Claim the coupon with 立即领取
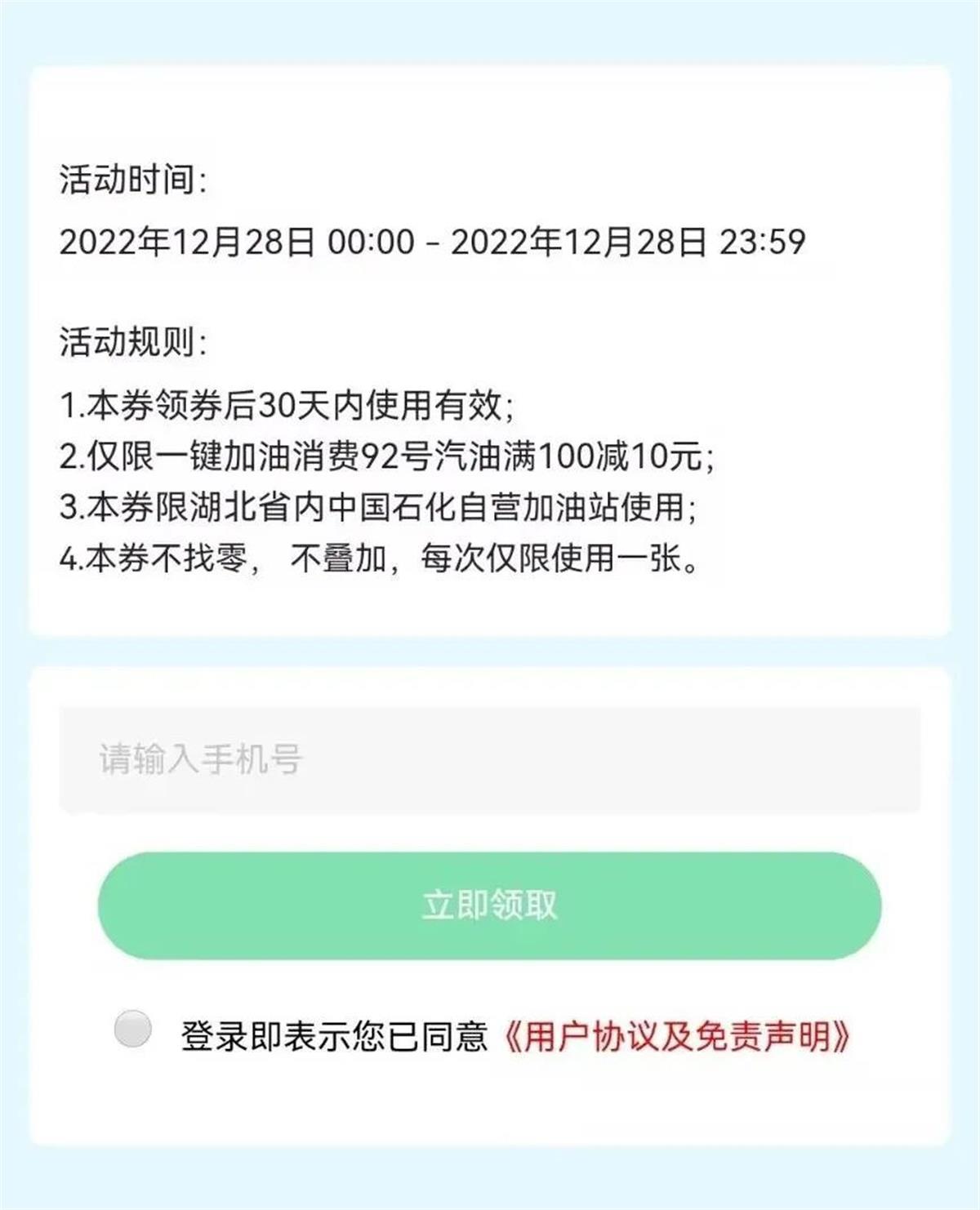The width and height of the screenshot is (980, 1210). tap(488, 905)
